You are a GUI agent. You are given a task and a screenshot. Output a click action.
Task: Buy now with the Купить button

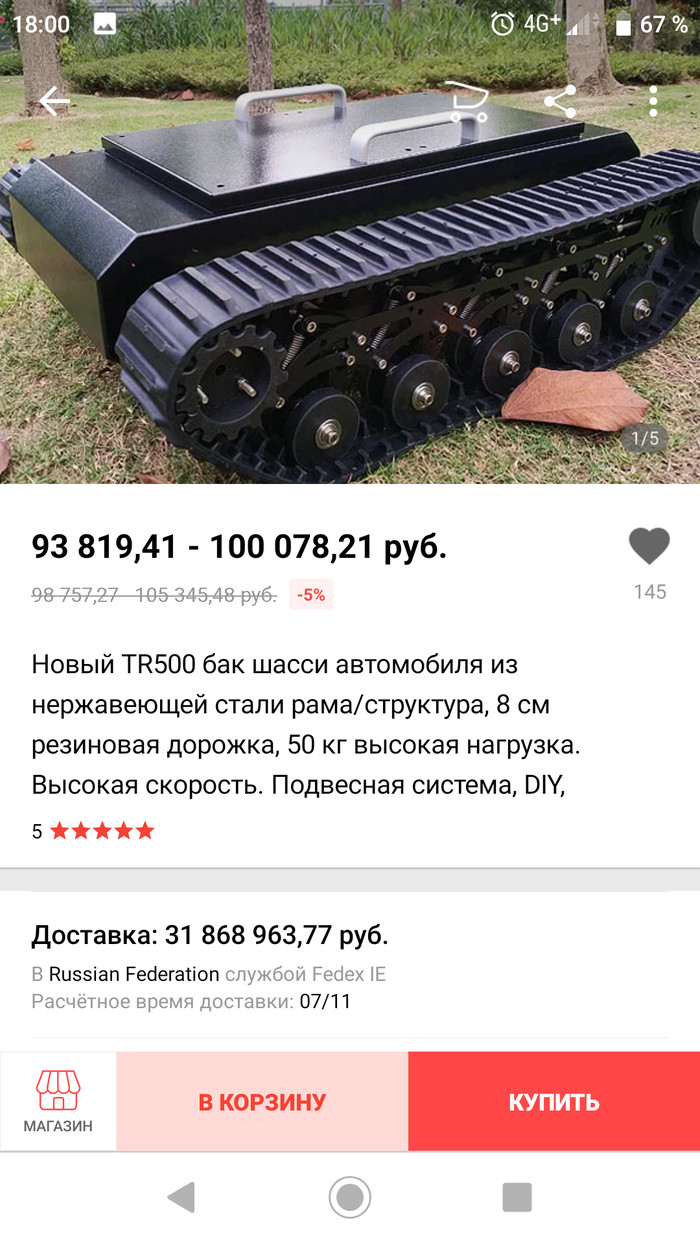tap(554, 1102)
